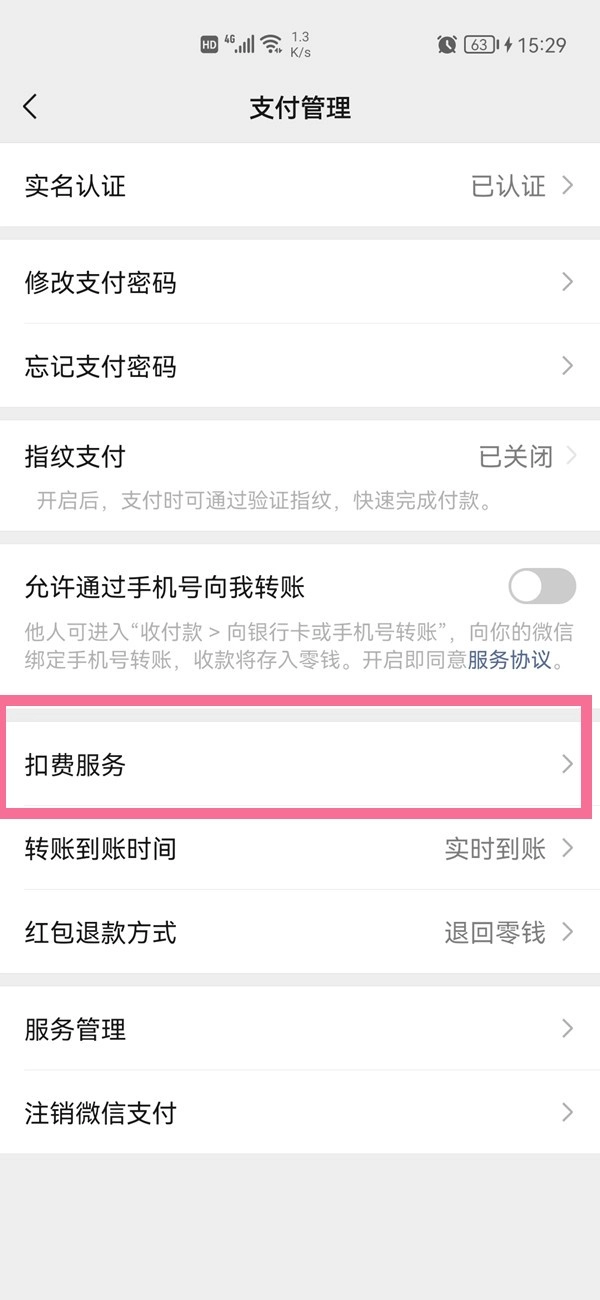Select 注销微信支付 option
This screenshot has height=1300, width=600.
point(300,1113)
